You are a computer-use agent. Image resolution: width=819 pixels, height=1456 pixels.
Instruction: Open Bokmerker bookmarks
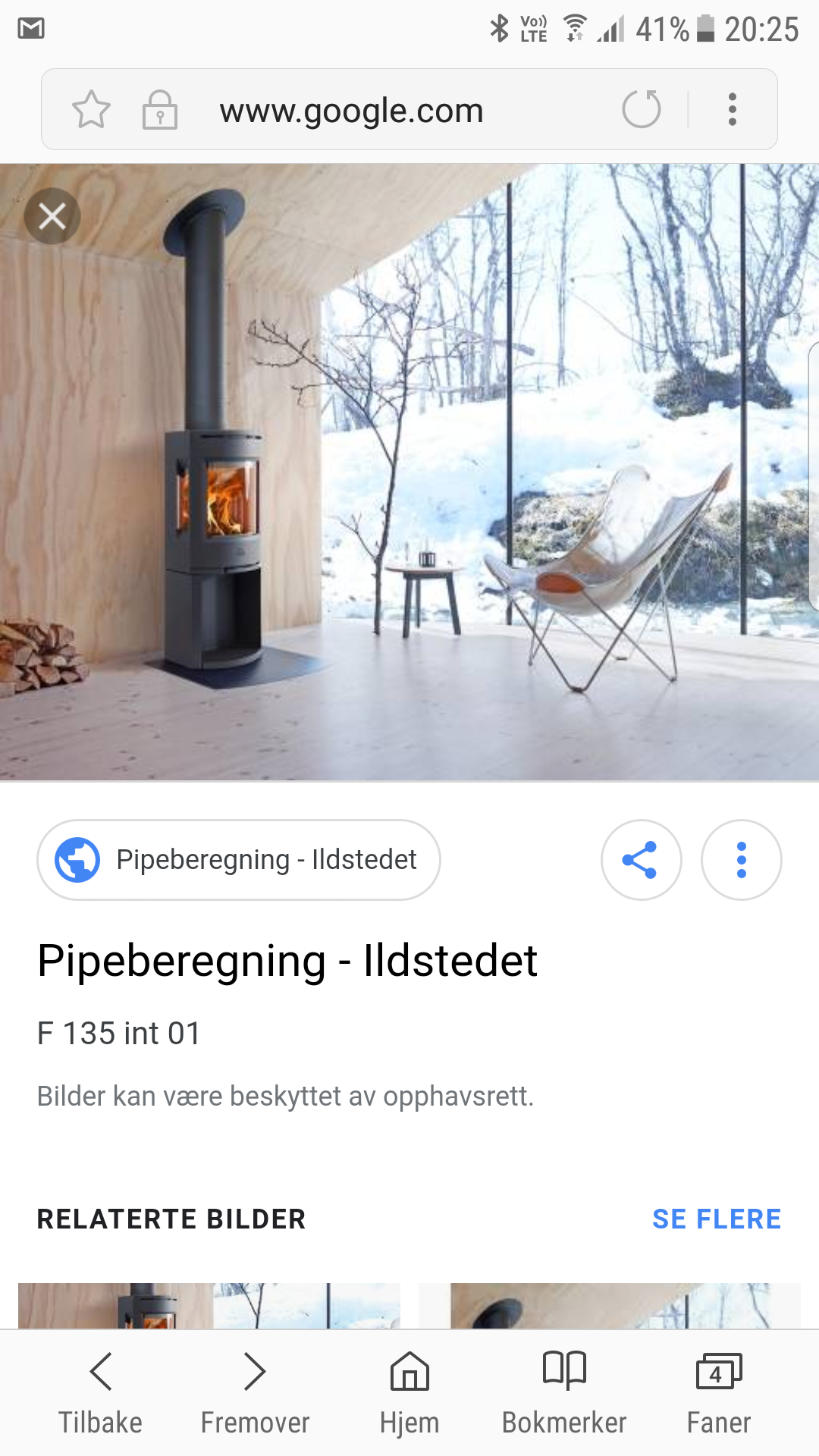[564, 1394]
